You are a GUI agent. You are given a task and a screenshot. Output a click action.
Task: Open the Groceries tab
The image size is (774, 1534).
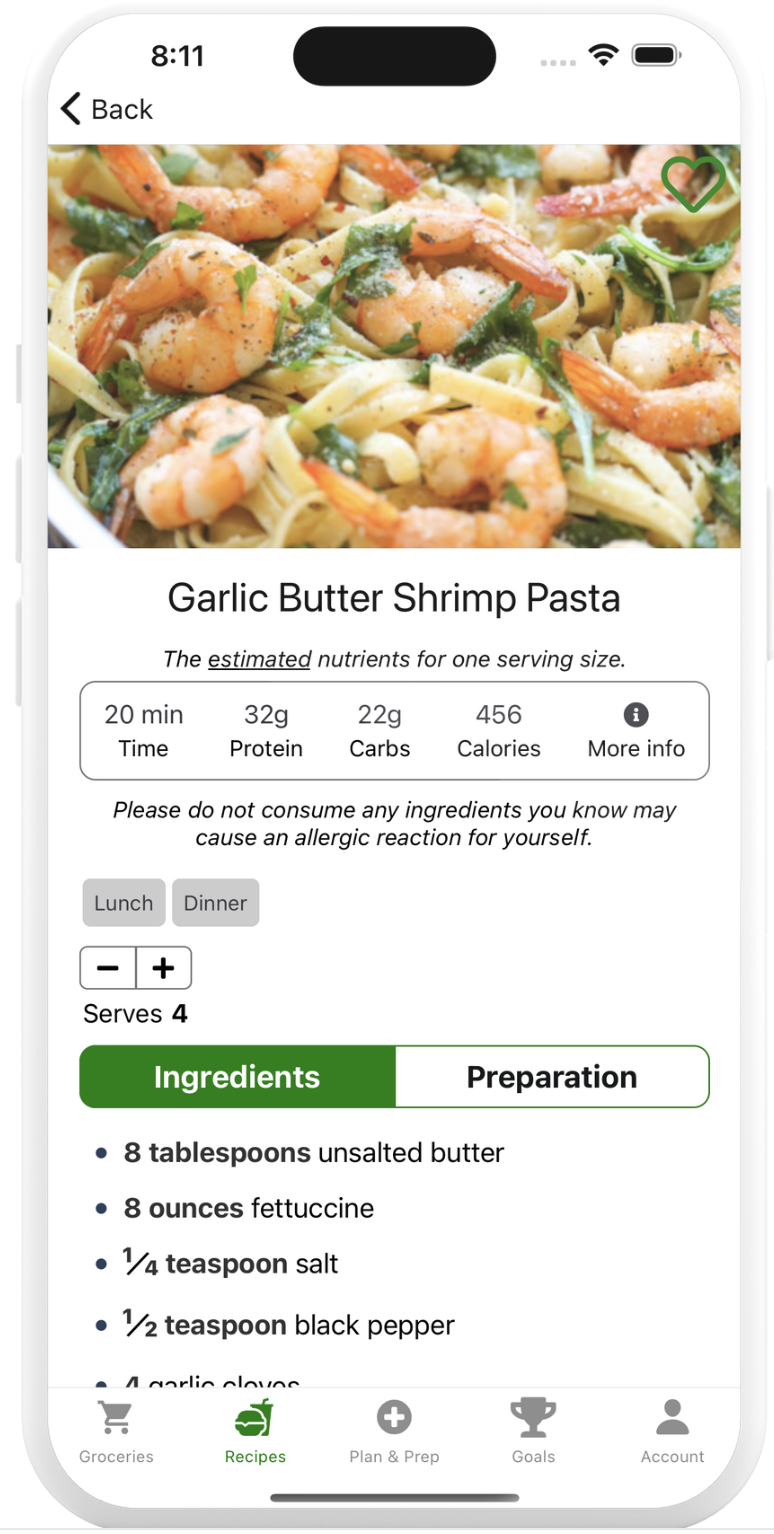(117, 1431)
